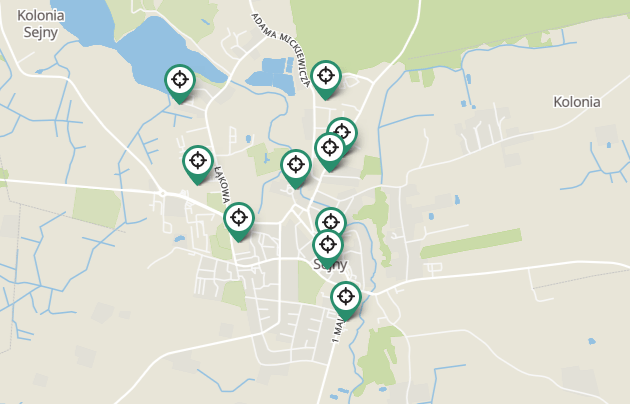Open the pin on the green patch near Łąkowa
Viewport: 630px width, 404px height.
point(296,165)
